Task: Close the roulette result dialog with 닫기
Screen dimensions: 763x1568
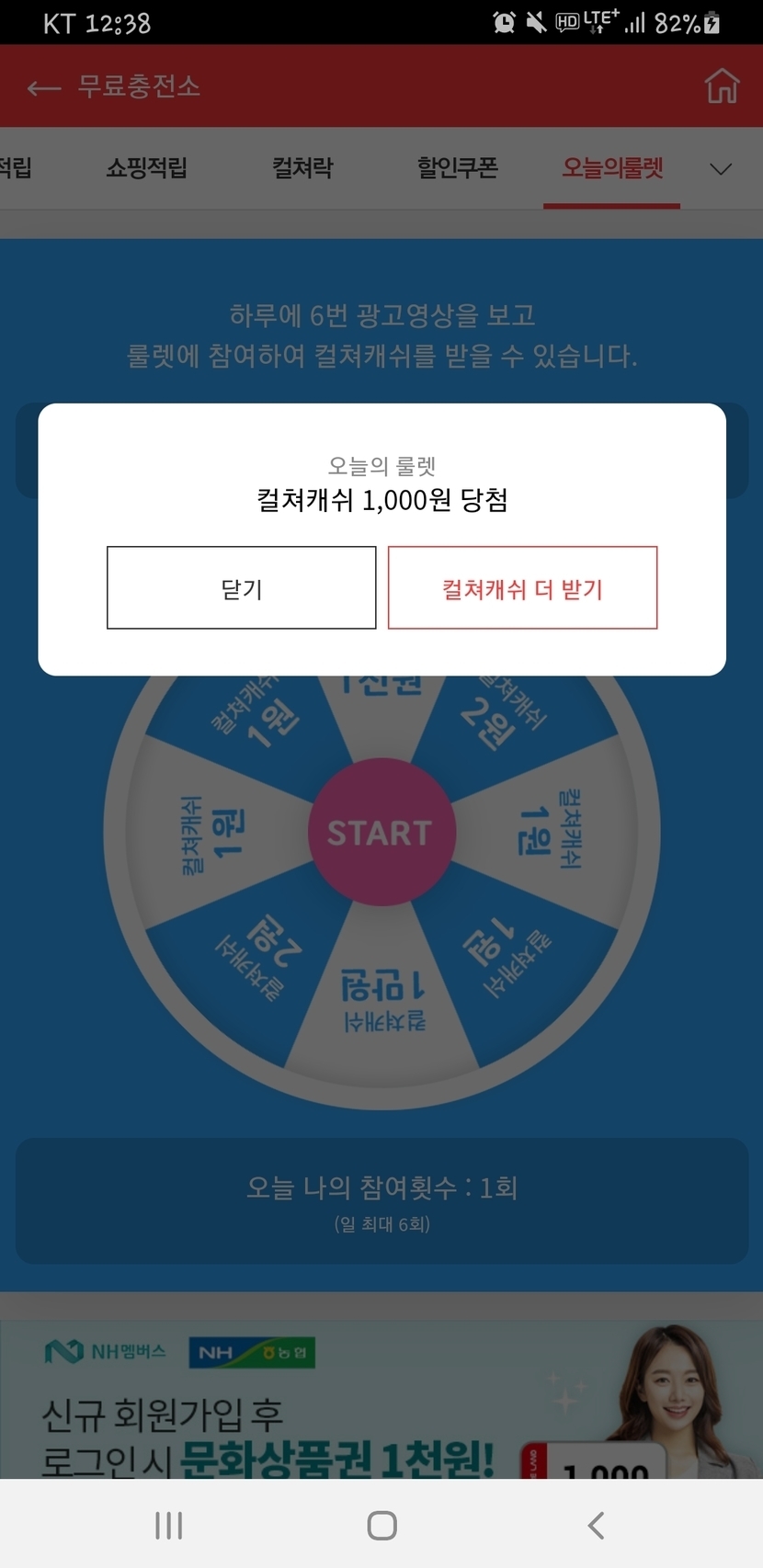Action: click(241, 588)
